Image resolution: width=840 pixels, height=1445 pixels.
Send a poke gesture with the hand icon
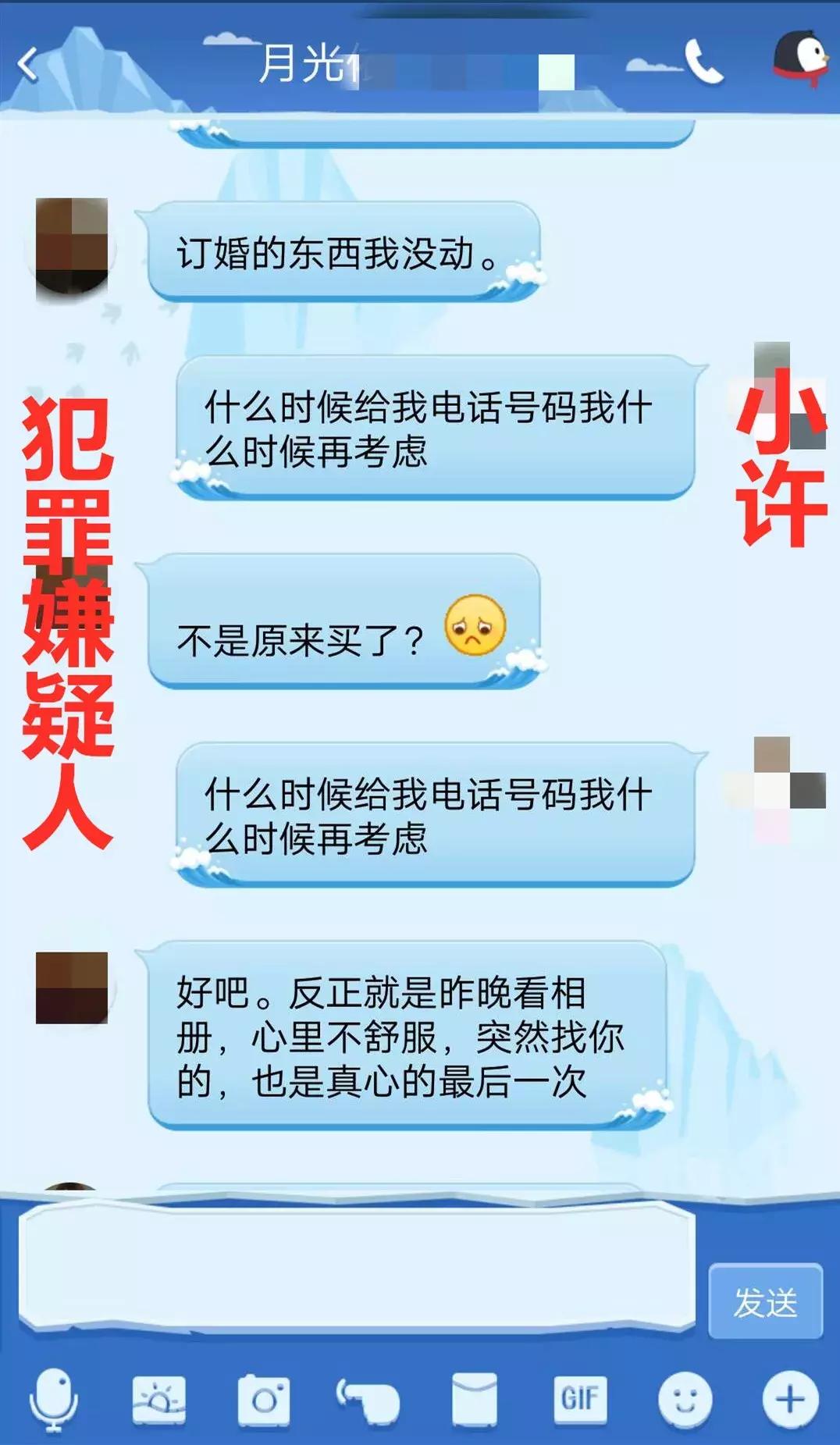[x=368, y=1399]
